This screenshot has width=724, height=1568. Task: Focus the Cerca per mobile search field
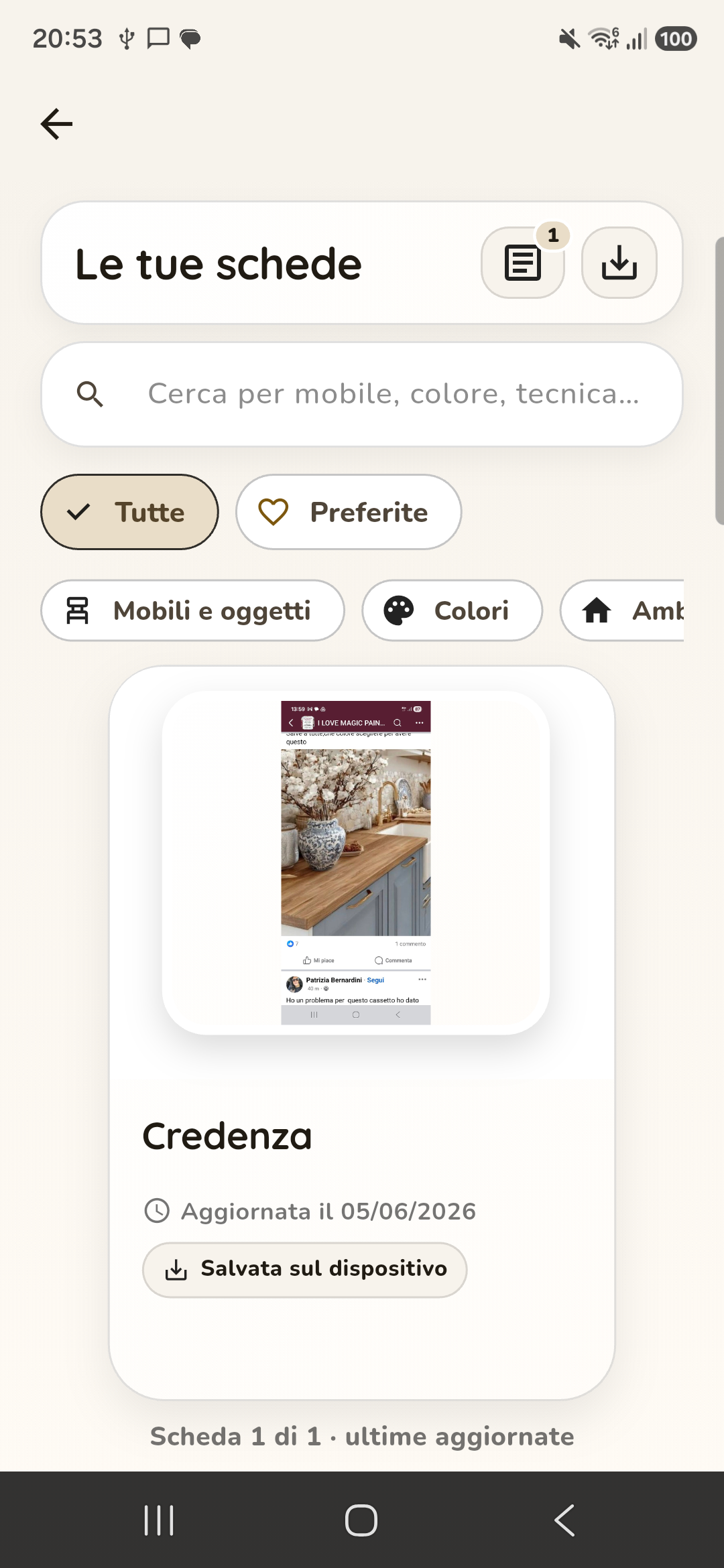coord(362,394)
